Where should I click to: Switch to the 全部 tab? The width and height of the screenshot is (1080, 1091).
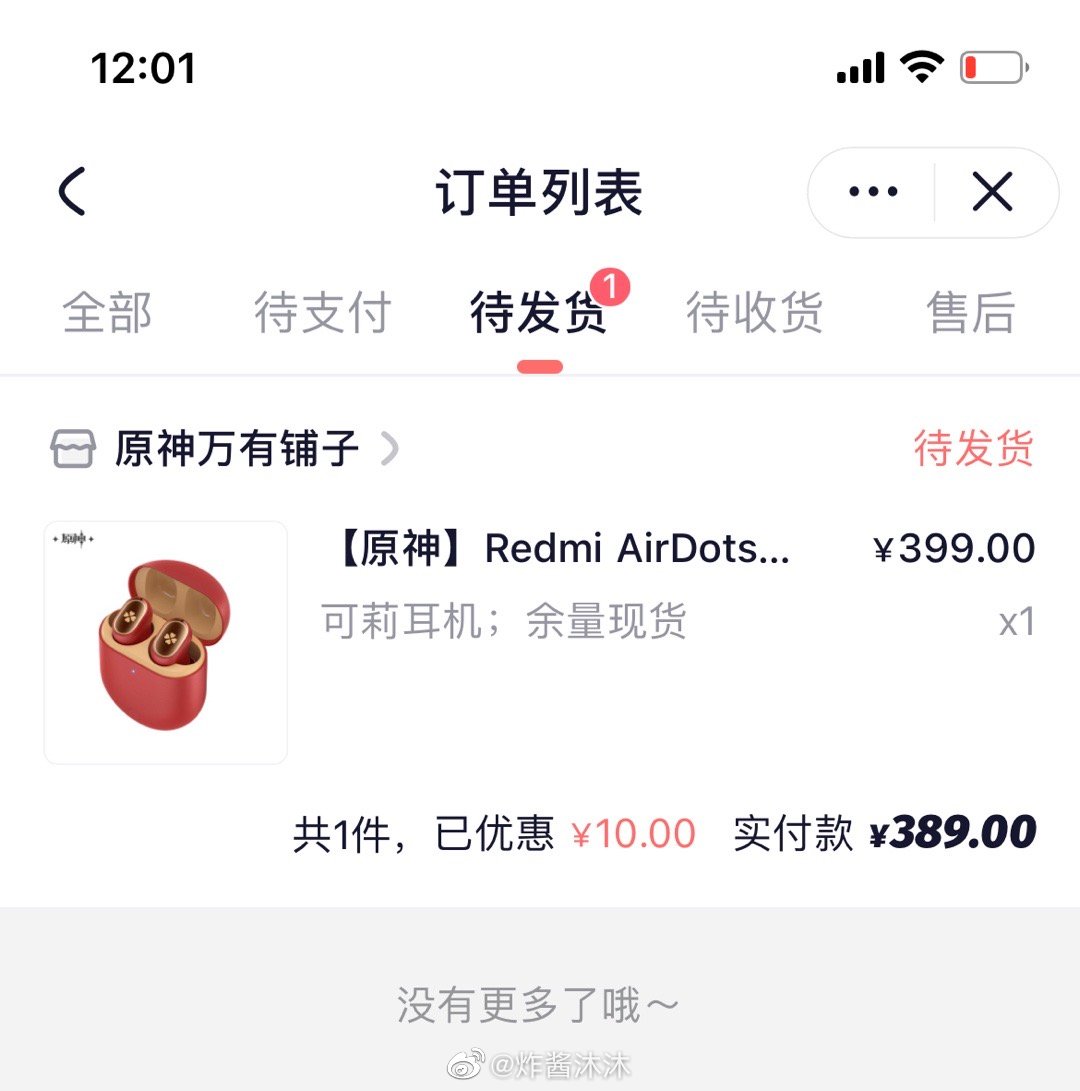point(107,313)
